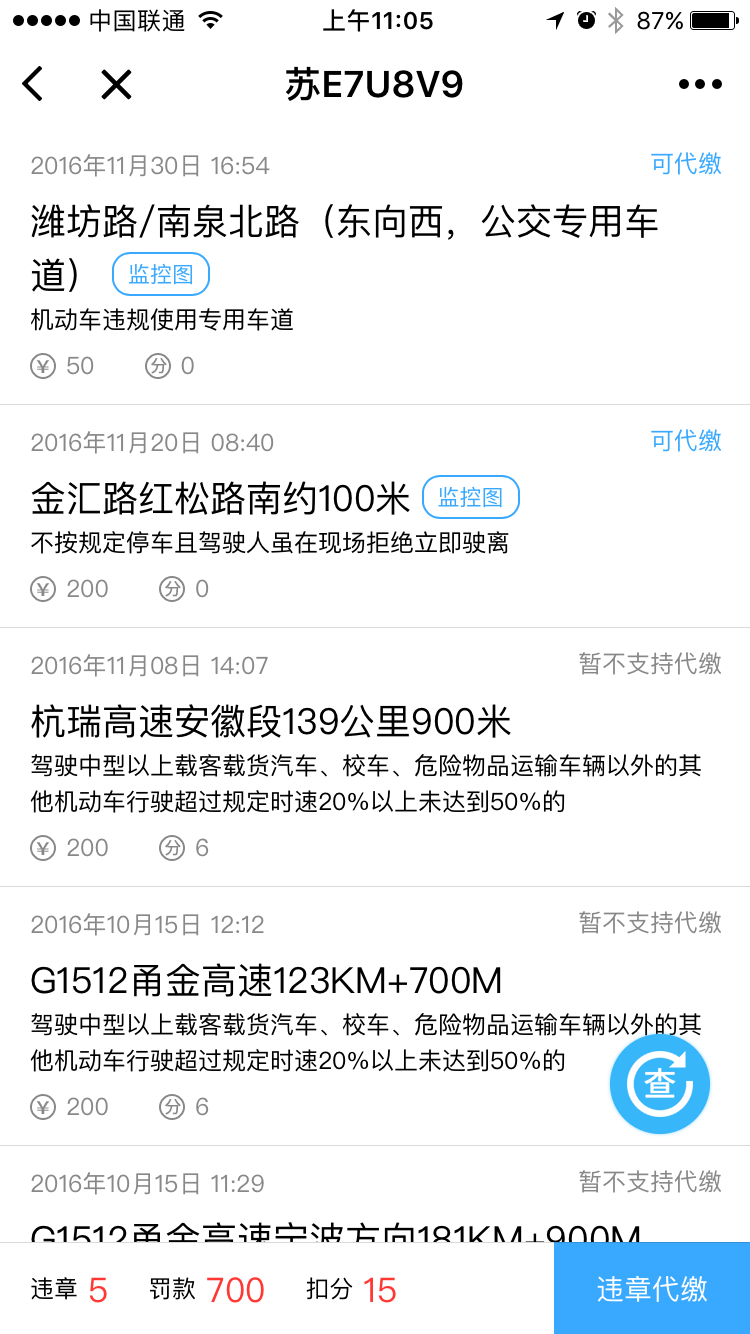Close the page with the X icon

click(x=116, y=84)
